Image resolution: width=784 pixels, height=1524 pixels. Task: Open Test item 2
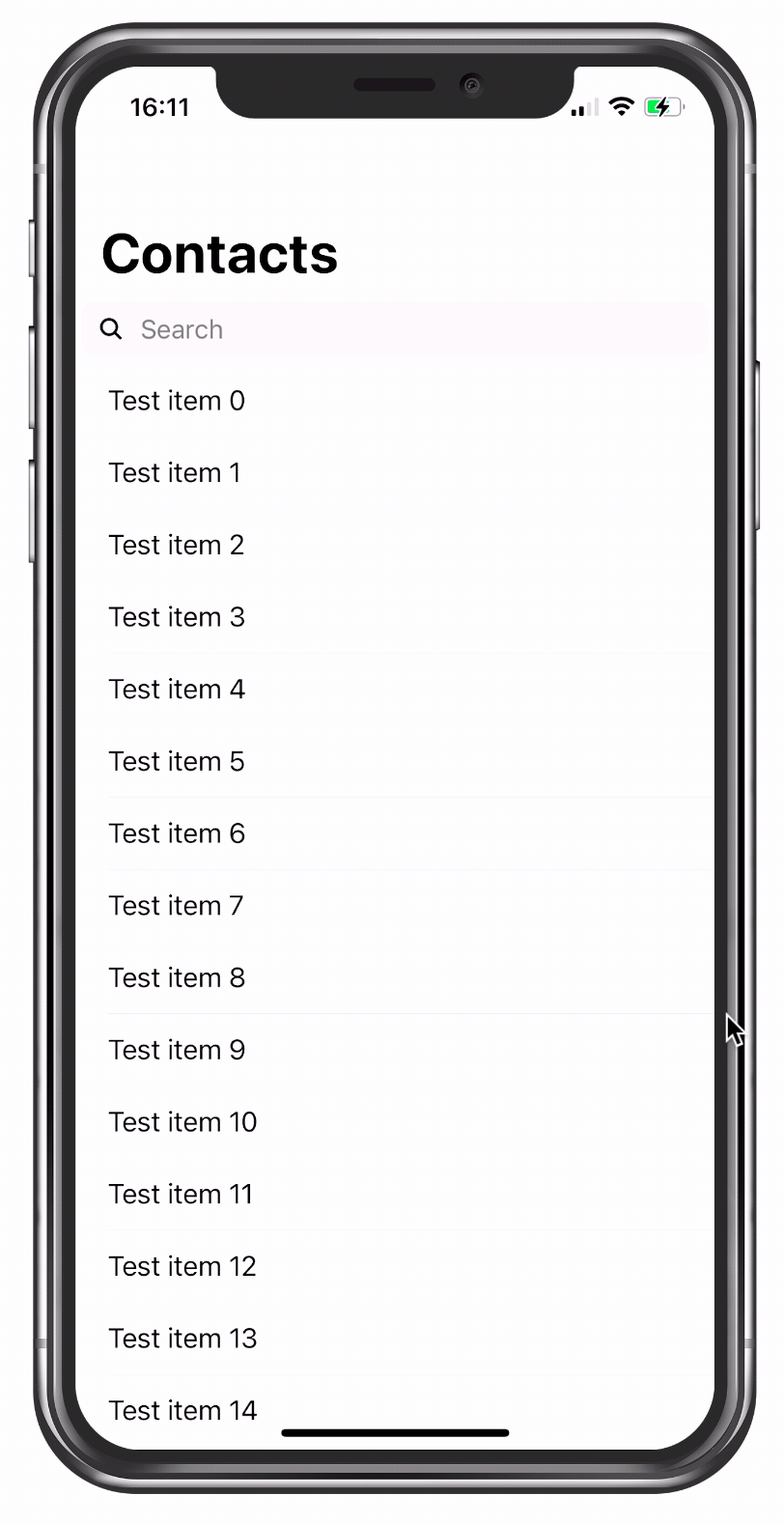[394, 545]
